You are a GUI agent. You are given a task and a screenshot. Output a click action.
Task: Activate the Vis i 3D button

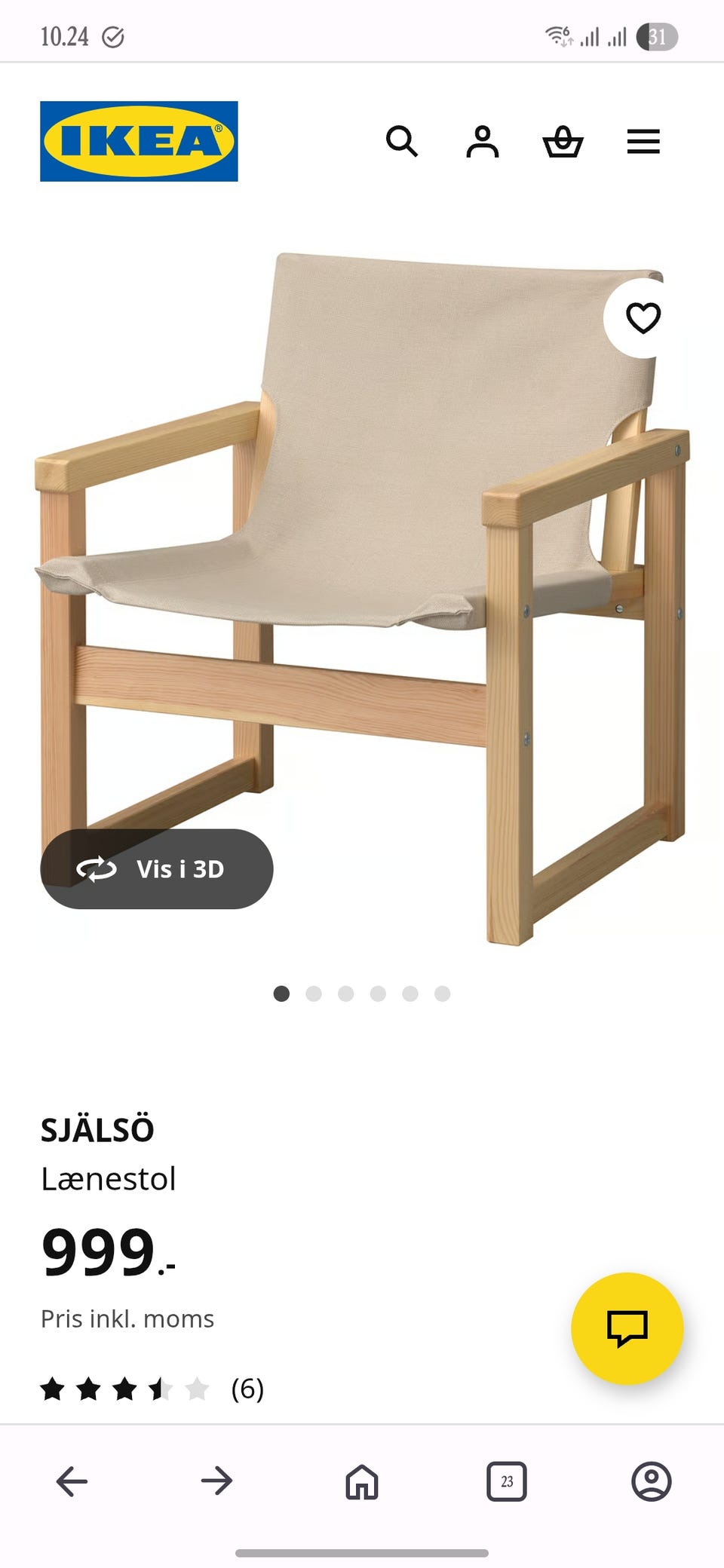click(157, 868)
